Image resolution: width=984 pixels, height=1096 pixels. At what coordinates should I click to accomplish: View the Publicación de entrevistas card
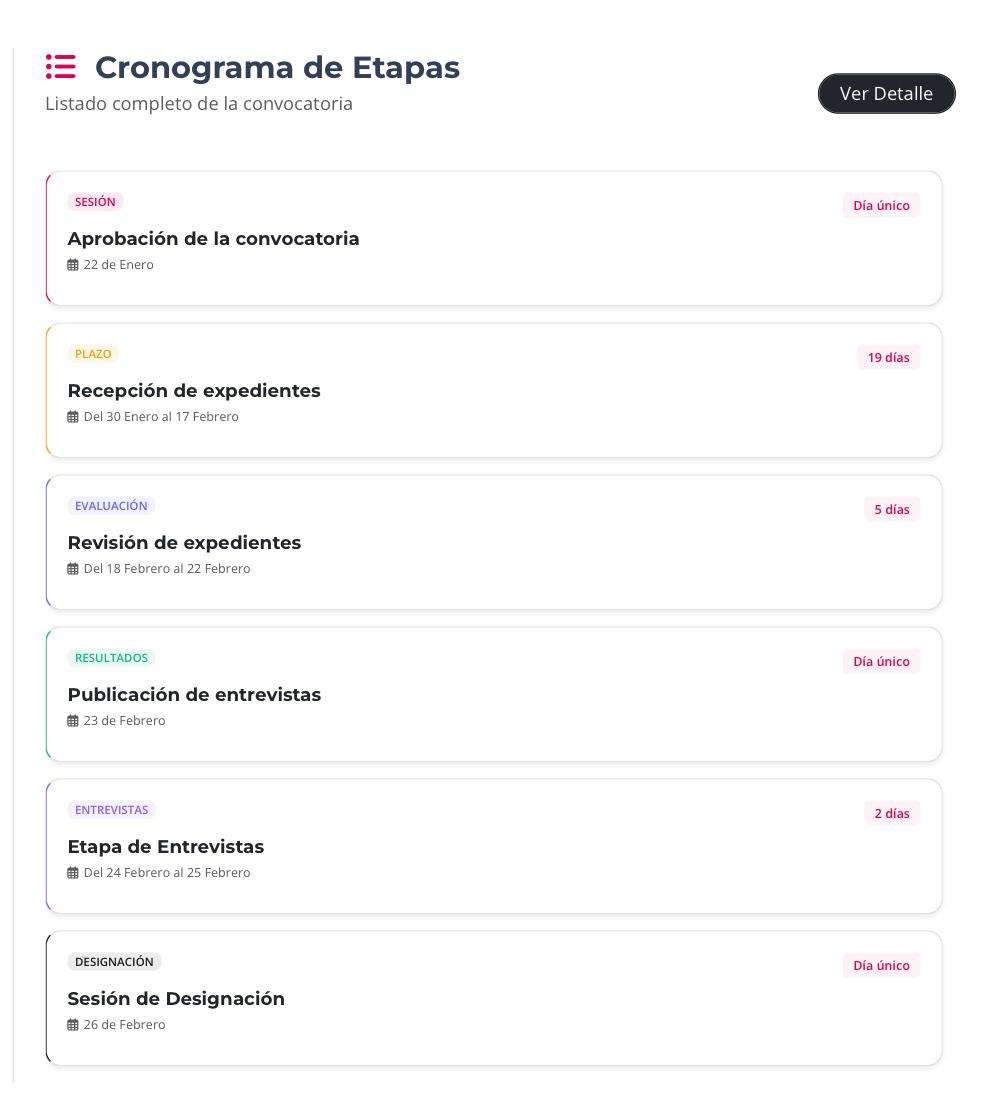coord(494,695)
